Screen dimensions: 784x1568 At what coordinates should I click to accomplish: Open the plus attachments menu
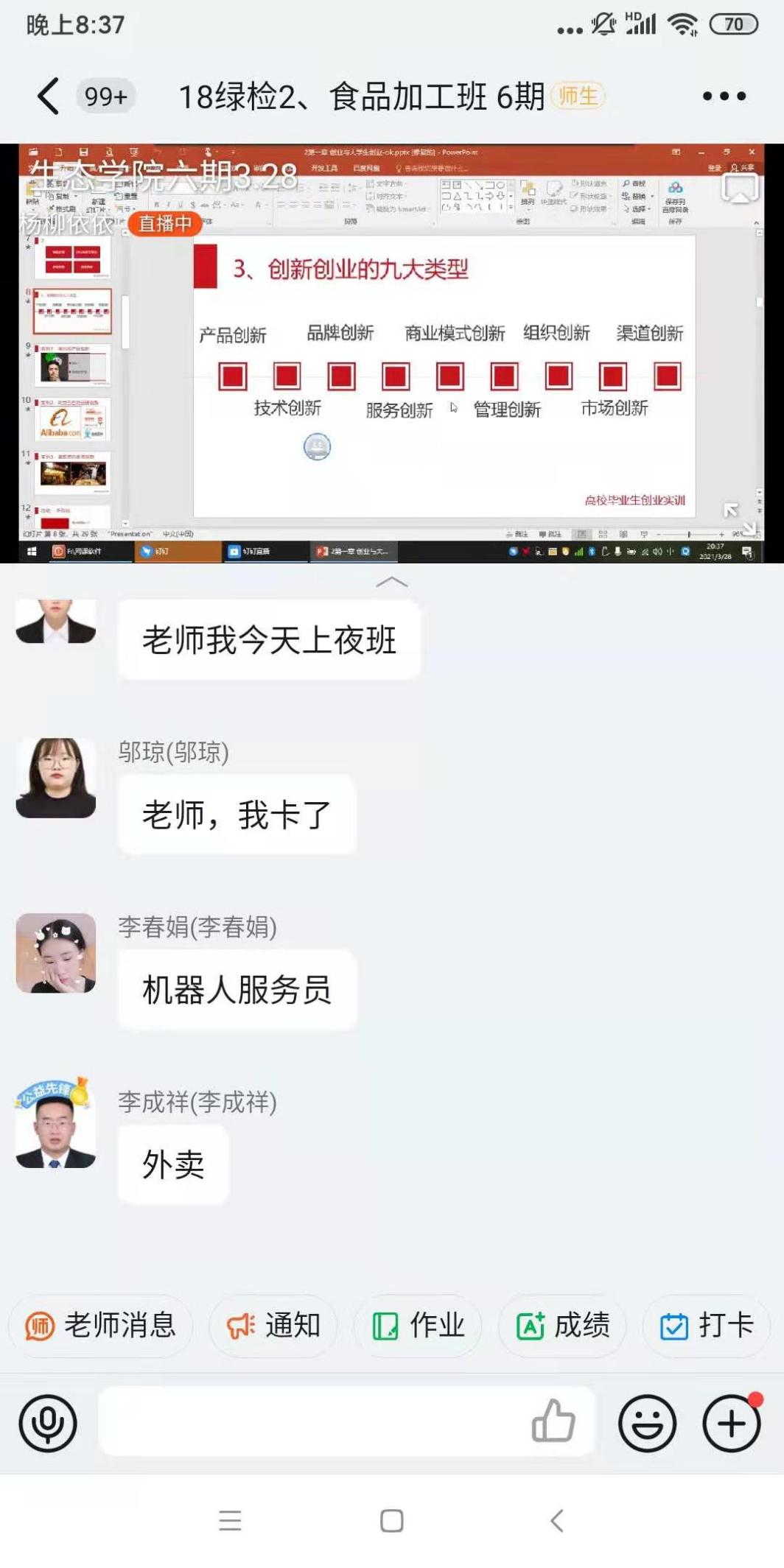click(x=731, y=1423)
